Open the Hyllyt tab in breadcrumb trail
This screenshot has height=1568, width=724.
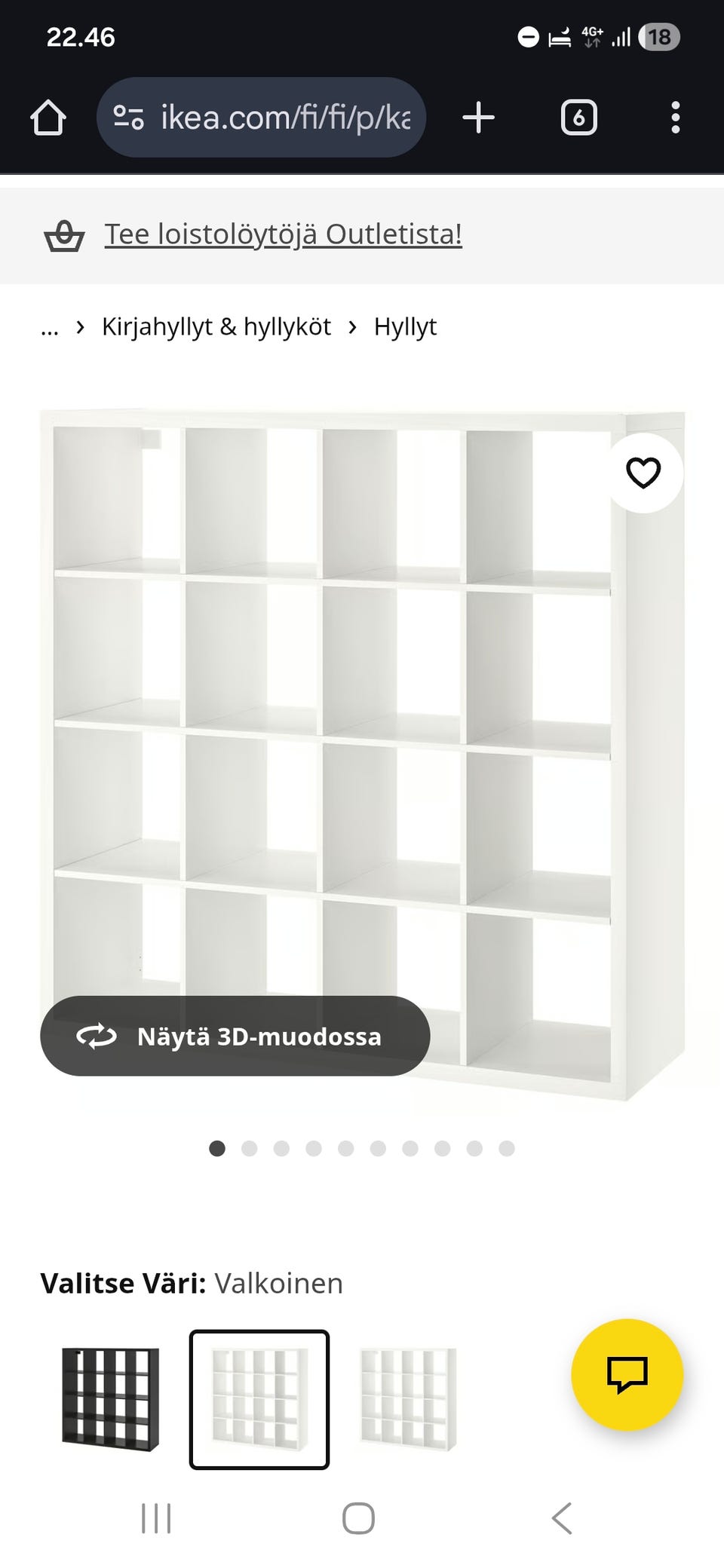405,326
